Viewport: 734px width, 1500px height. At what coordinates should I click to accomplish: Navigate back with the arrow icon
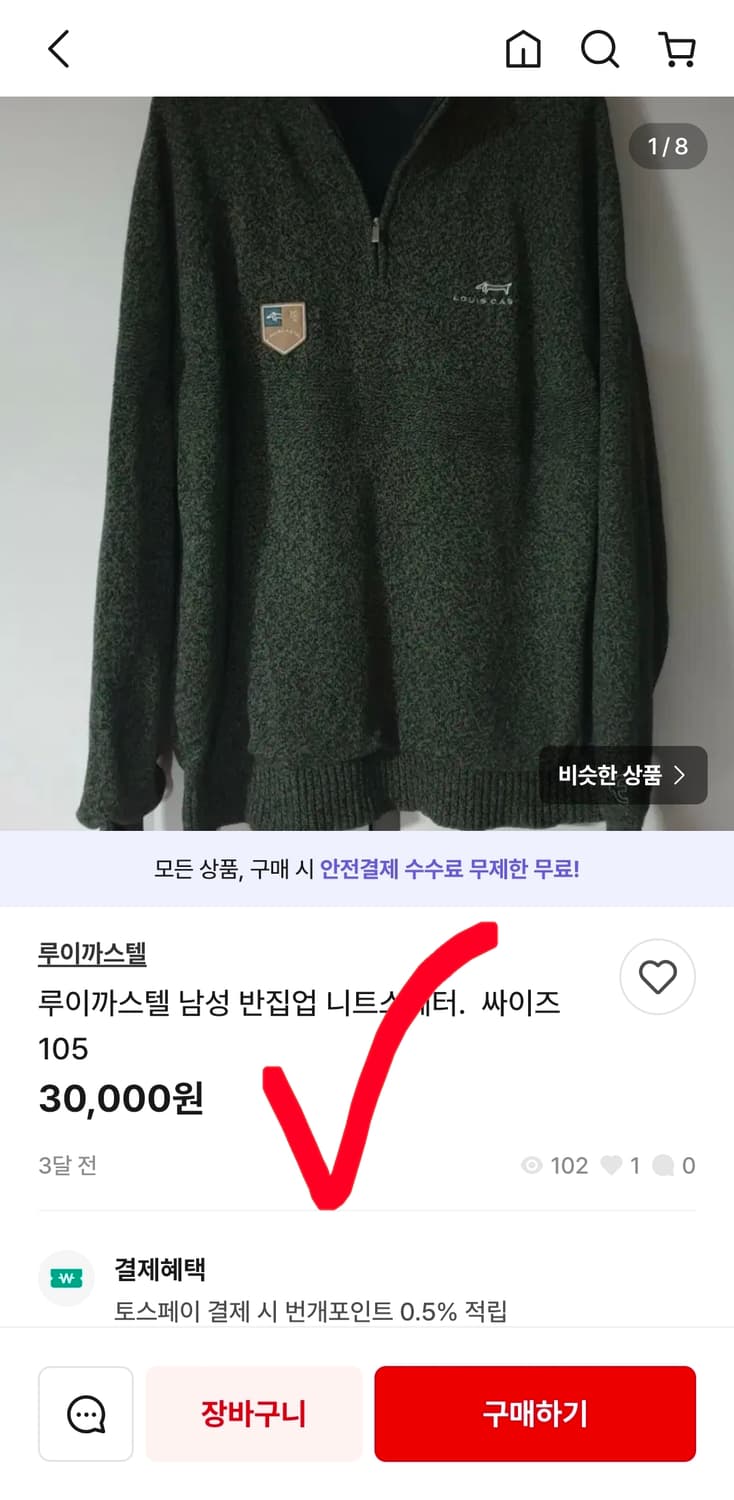[x=57, y=48]
